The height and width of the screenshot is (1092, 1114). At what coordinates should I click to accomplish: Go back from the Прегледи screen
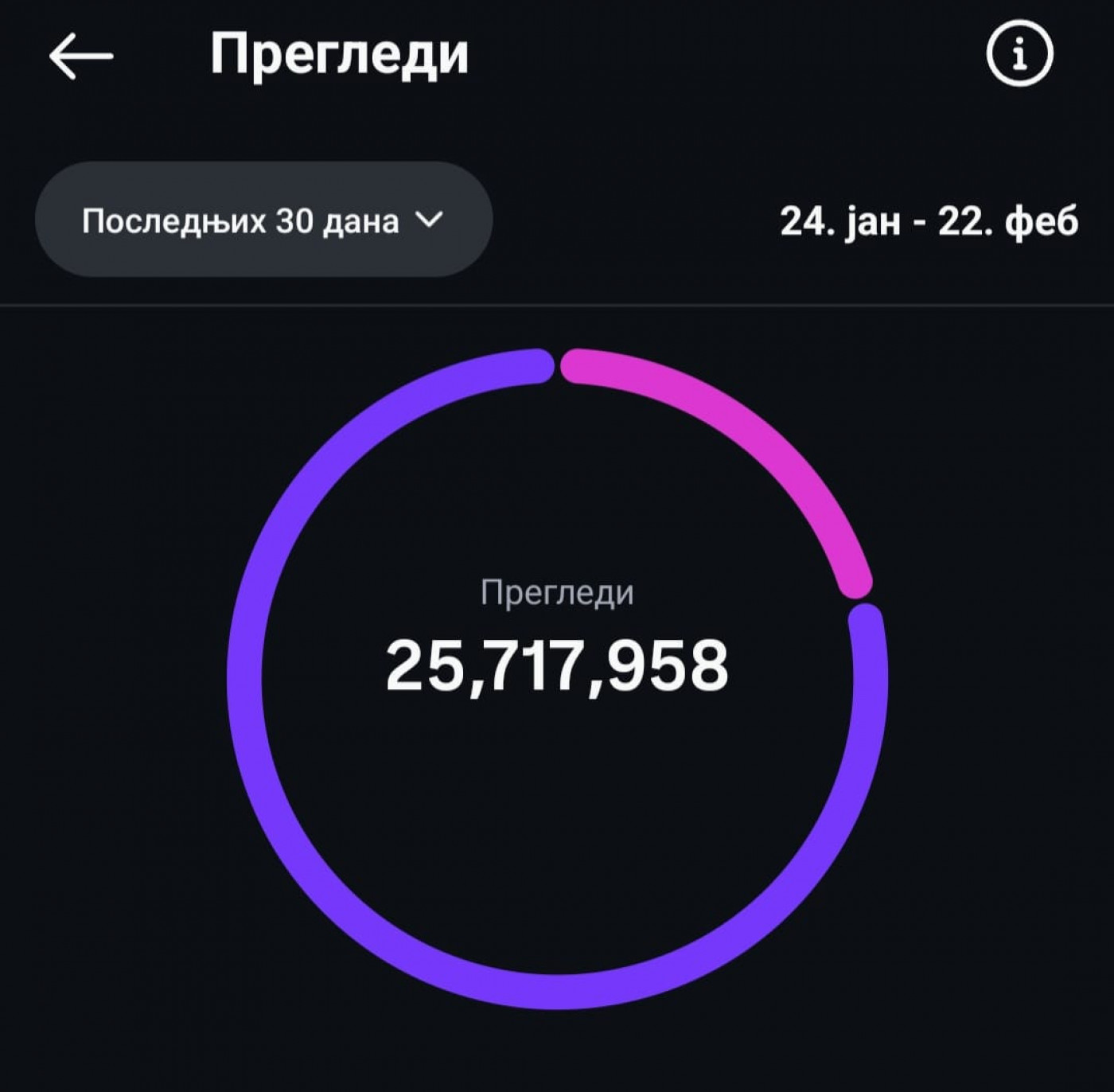(x=81, y=56)
